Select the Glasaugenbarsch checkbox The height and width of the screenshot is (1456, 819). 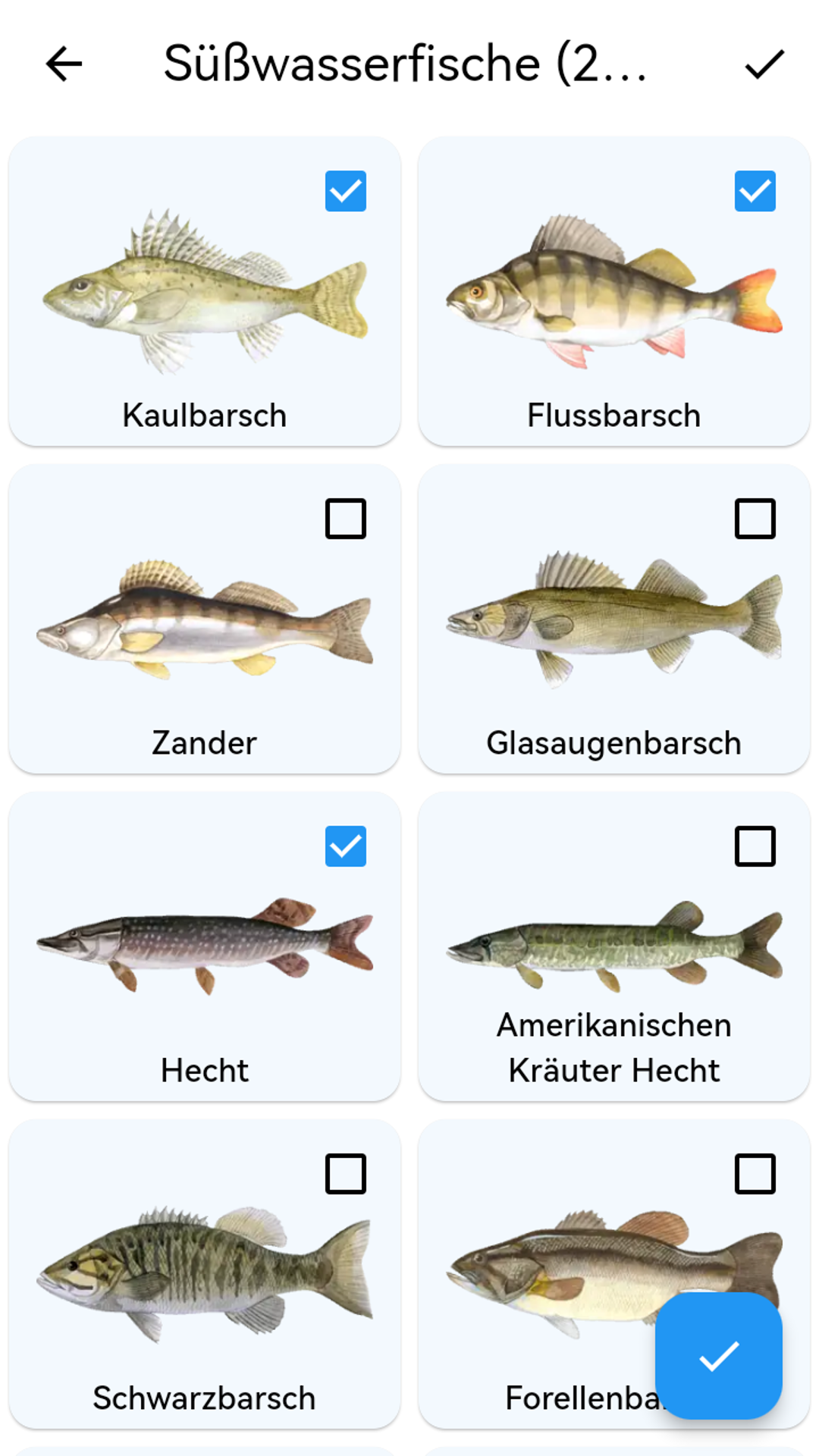[755, 519]
